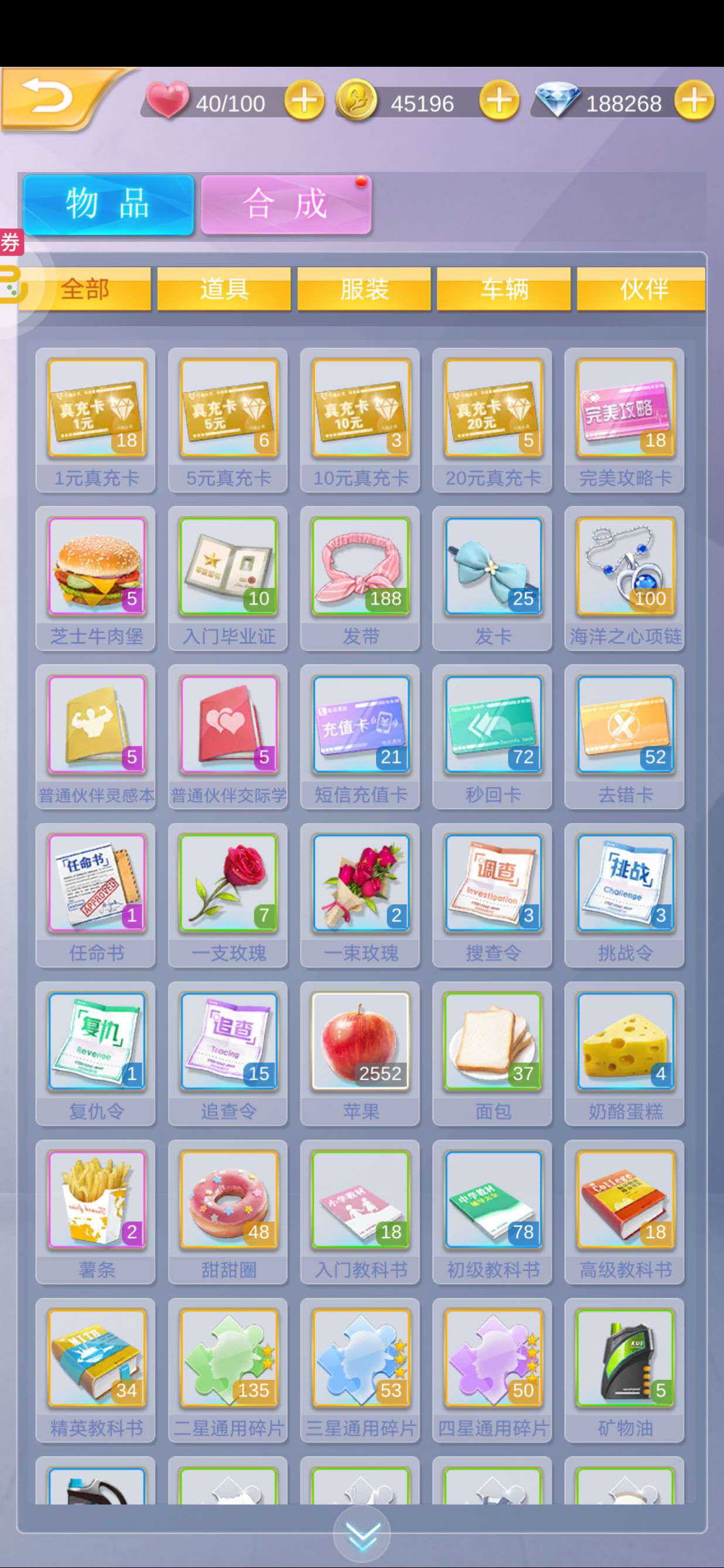Open the 任命书 item
This screenshot has height=1568, width=724.
click(x=96, y=895)
